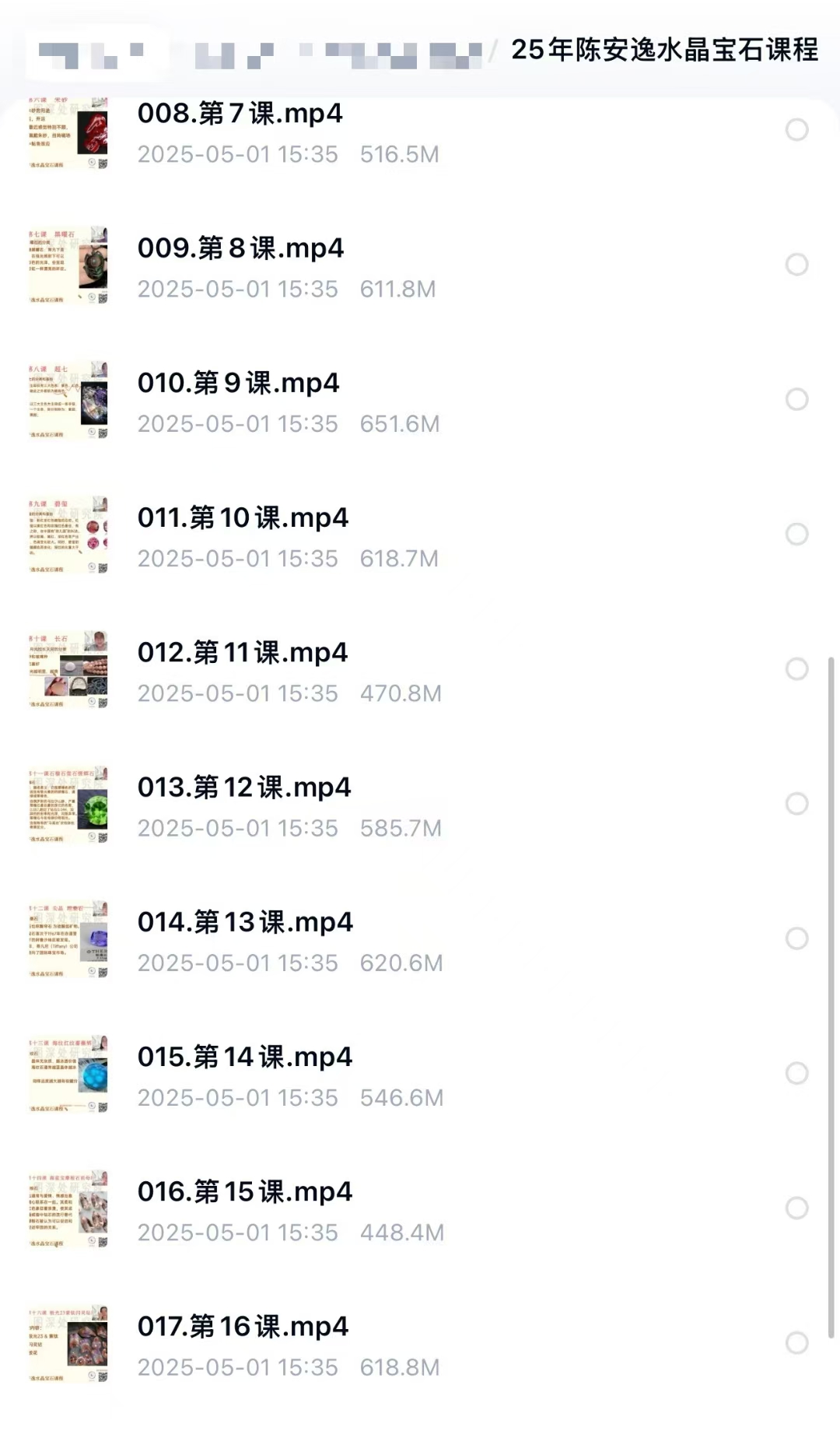Check the select circle for 012.第11课.mp4
This screenshot has width=840, height=1438.
point(796,668)
